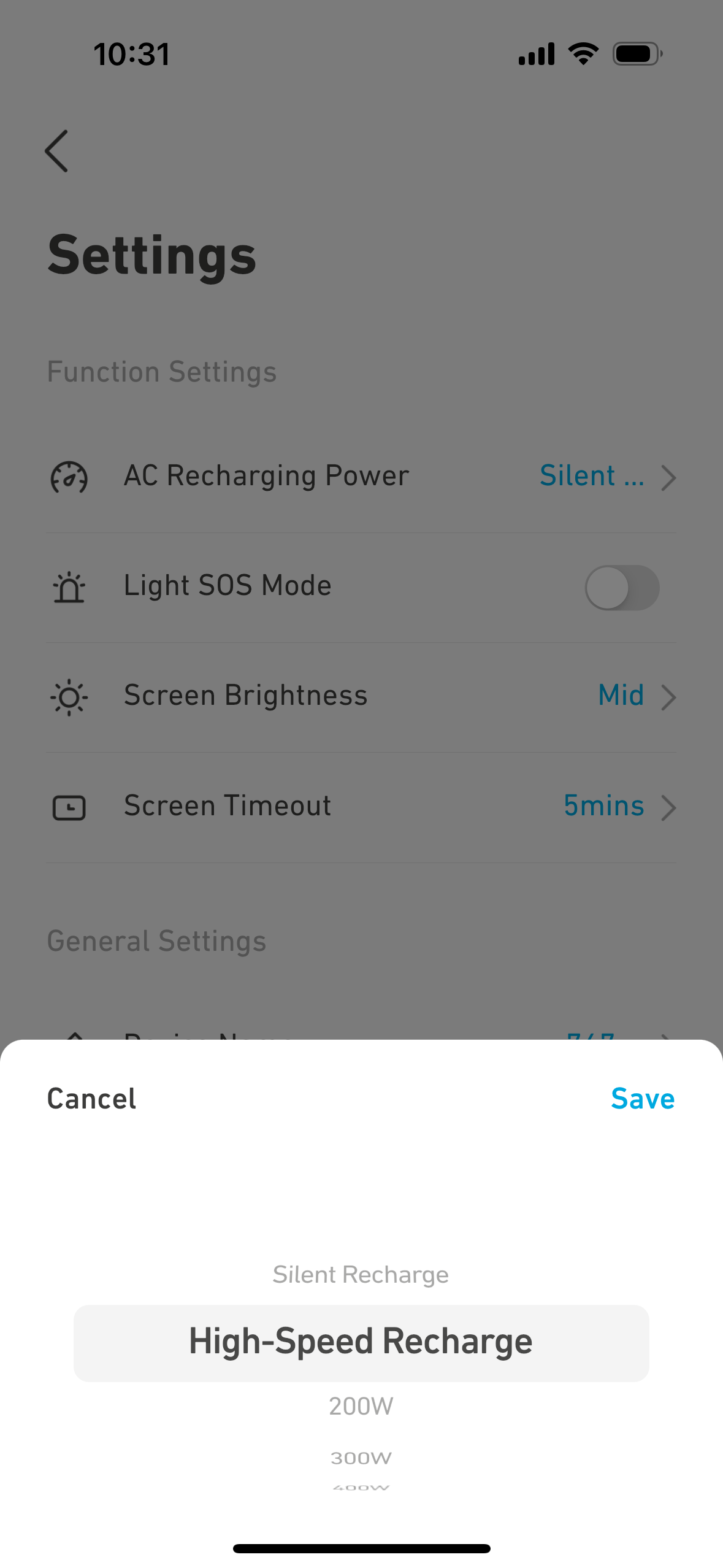
Task: Select the Silent Recharge option
Action: [361, 1274]
